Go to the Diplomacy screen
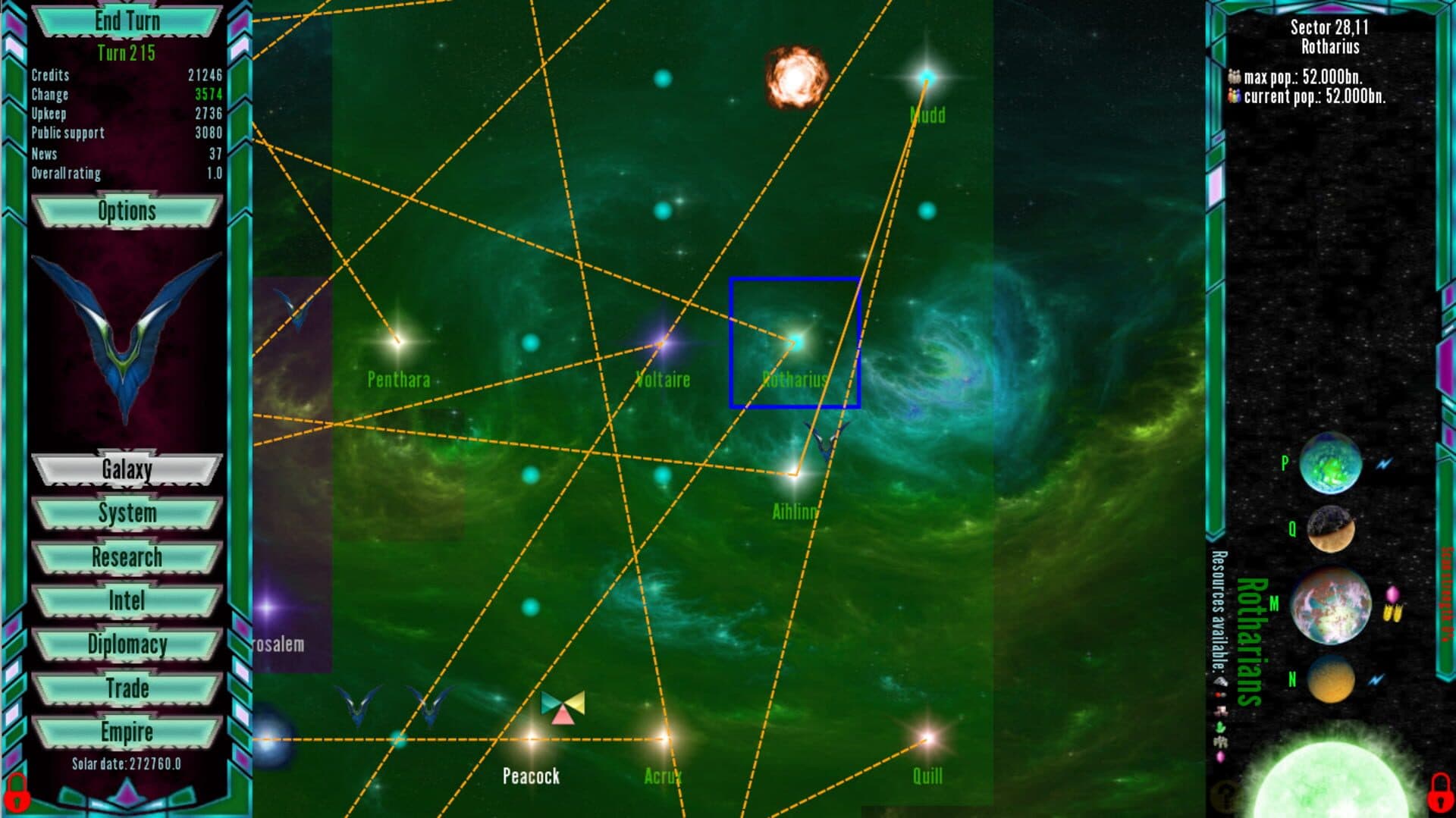The width and height of the screenshot is (1456, 818). click(127, 644)
